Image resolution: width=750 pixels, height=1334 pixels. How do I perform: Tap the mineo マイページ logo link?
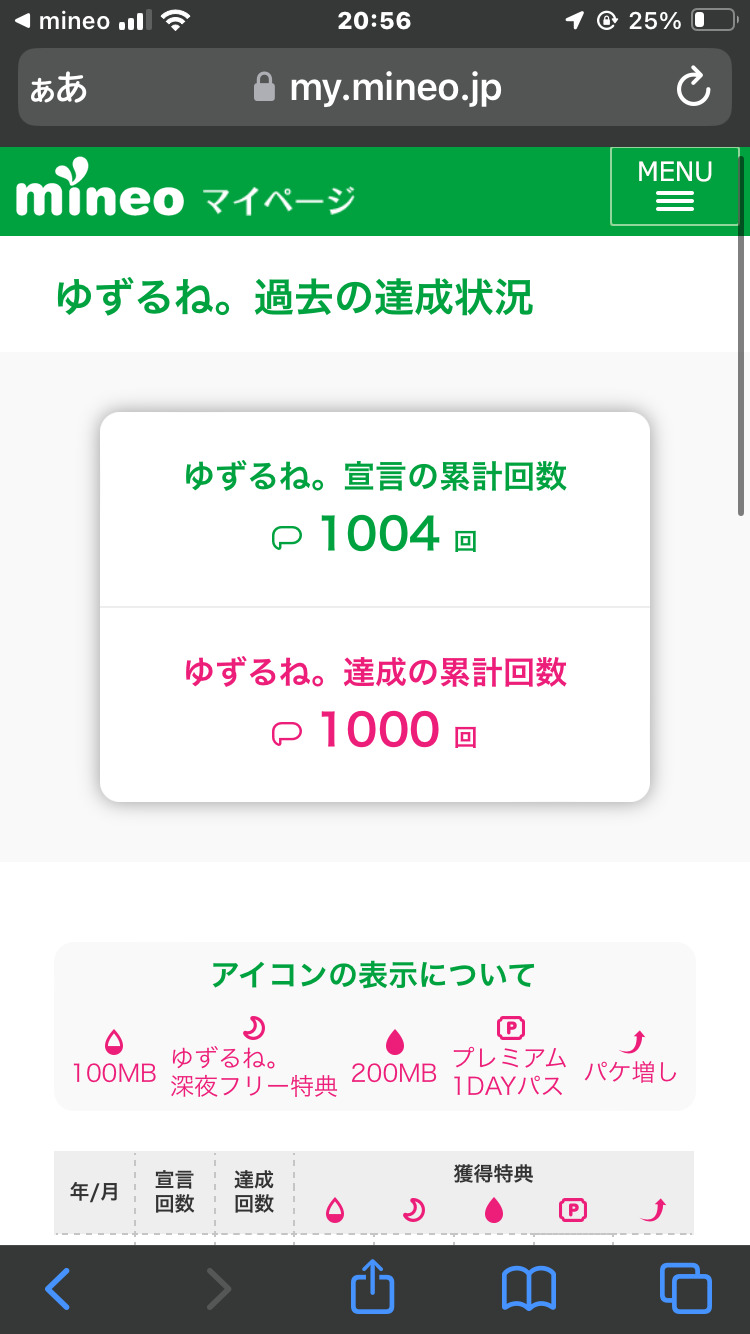186,190
